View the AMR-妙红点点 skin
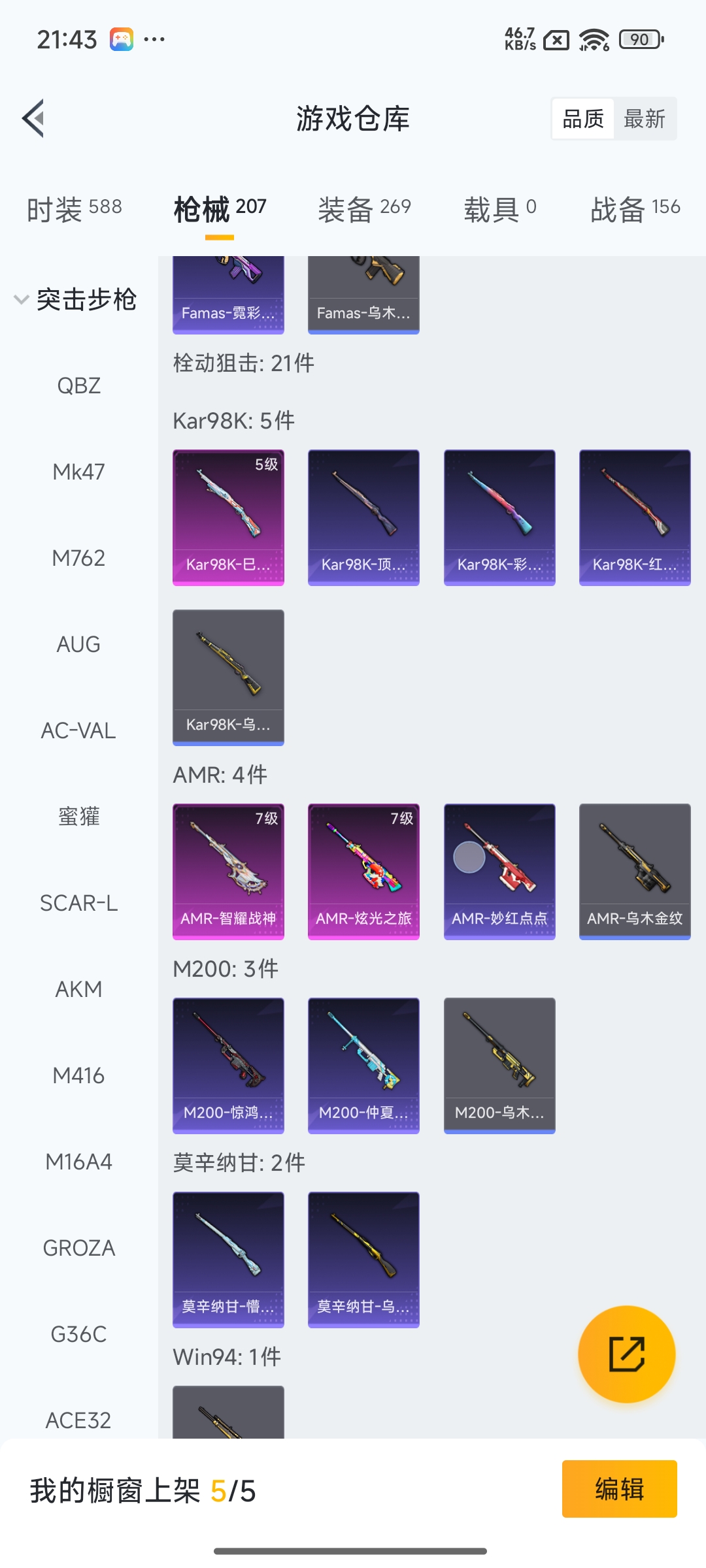This screenshot has height=1568, width=706. click(499, 871)
